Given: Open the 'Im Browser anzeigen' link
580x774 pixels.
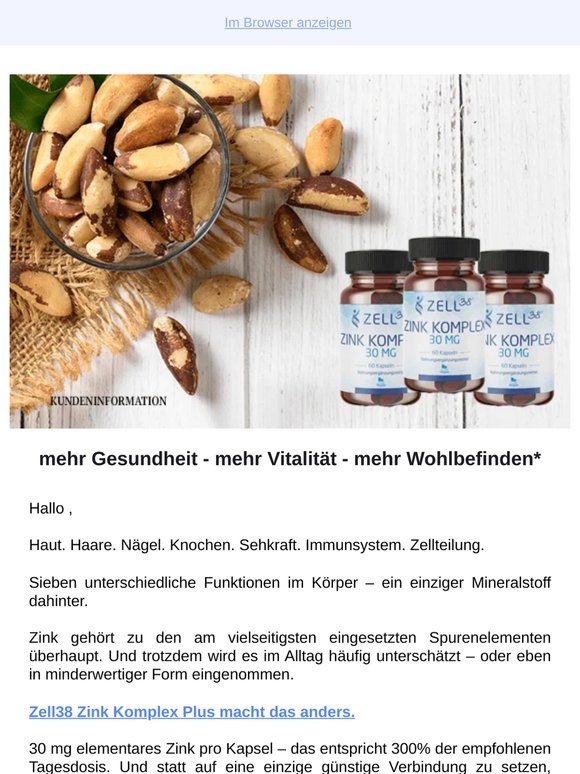Looking at the screenshot, I should coord(288,23).
